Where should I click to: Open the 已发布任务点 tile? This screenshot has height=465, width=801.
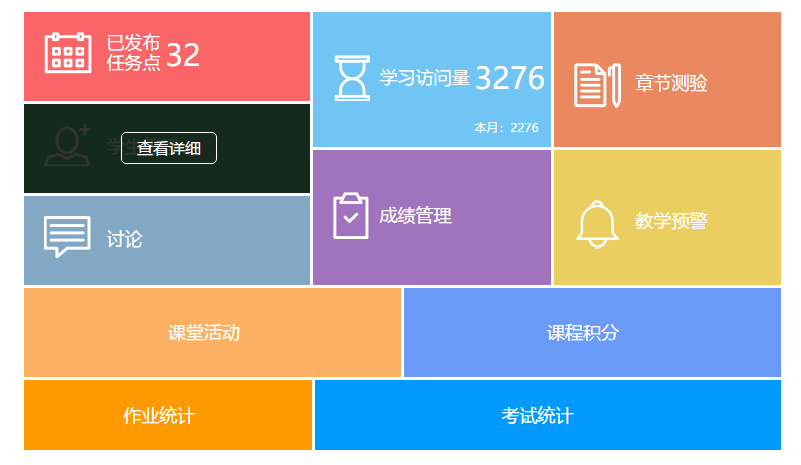pos(166,56)
